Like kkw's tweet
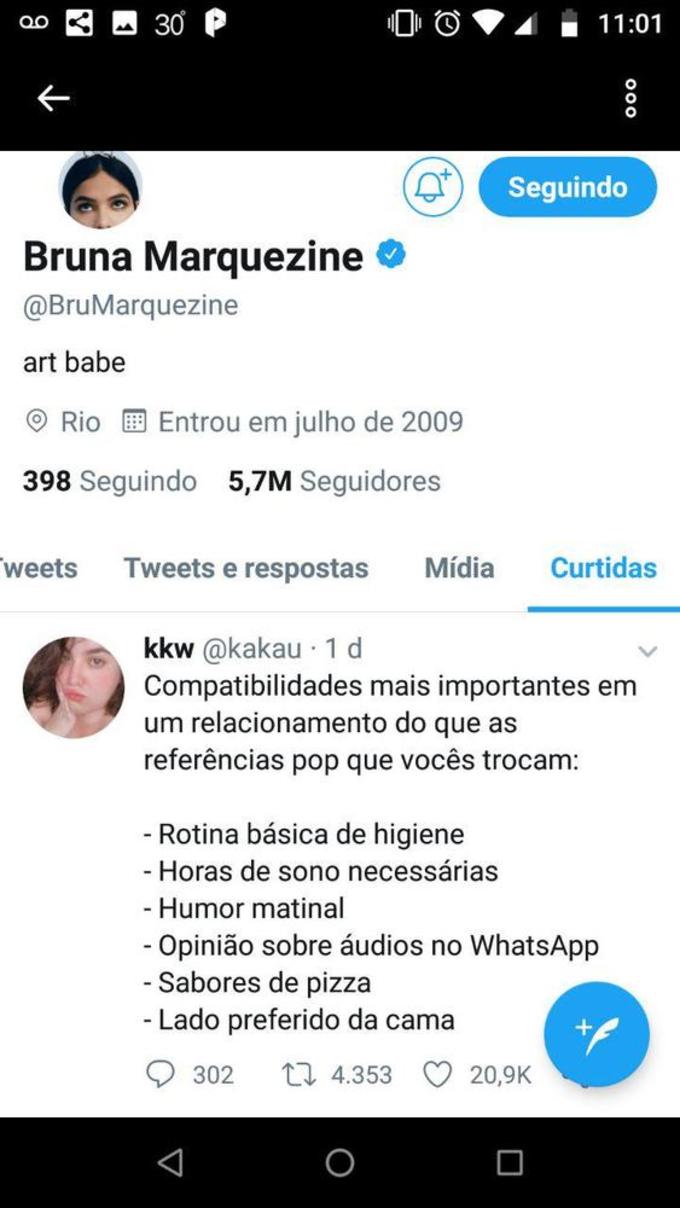680x1208 pixels. coord(437,1074)
